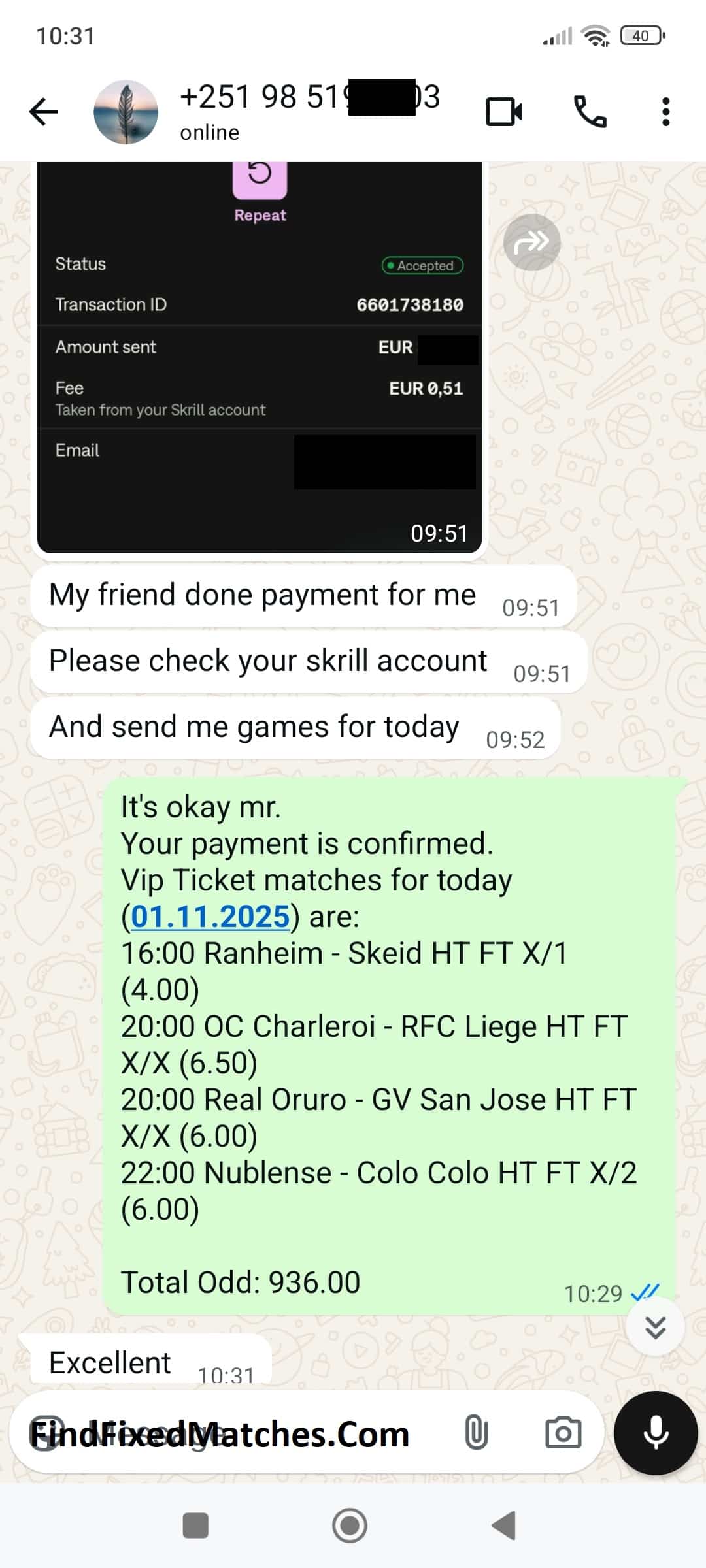The height and width of the screenshot is (1568, 706).
Task: Open the recent apps view
Action: 195,1526
